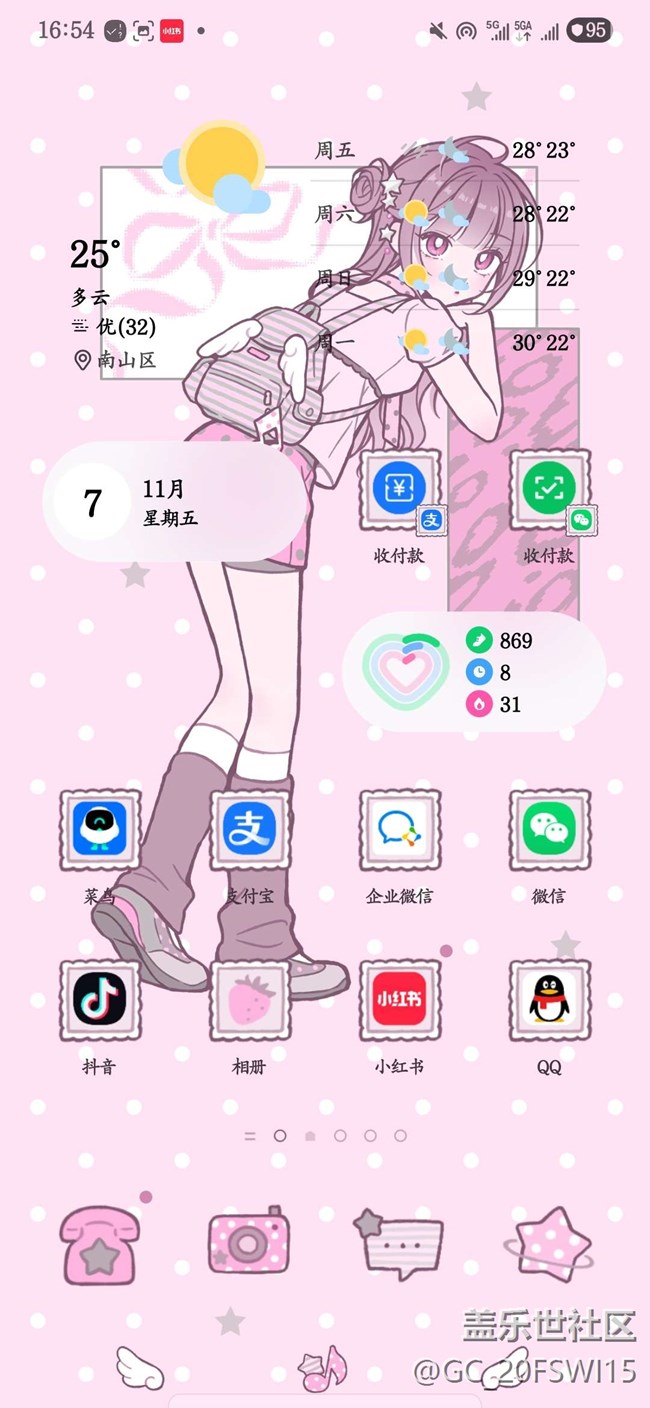Open 企业微信 app

click(x=399, y=830)
